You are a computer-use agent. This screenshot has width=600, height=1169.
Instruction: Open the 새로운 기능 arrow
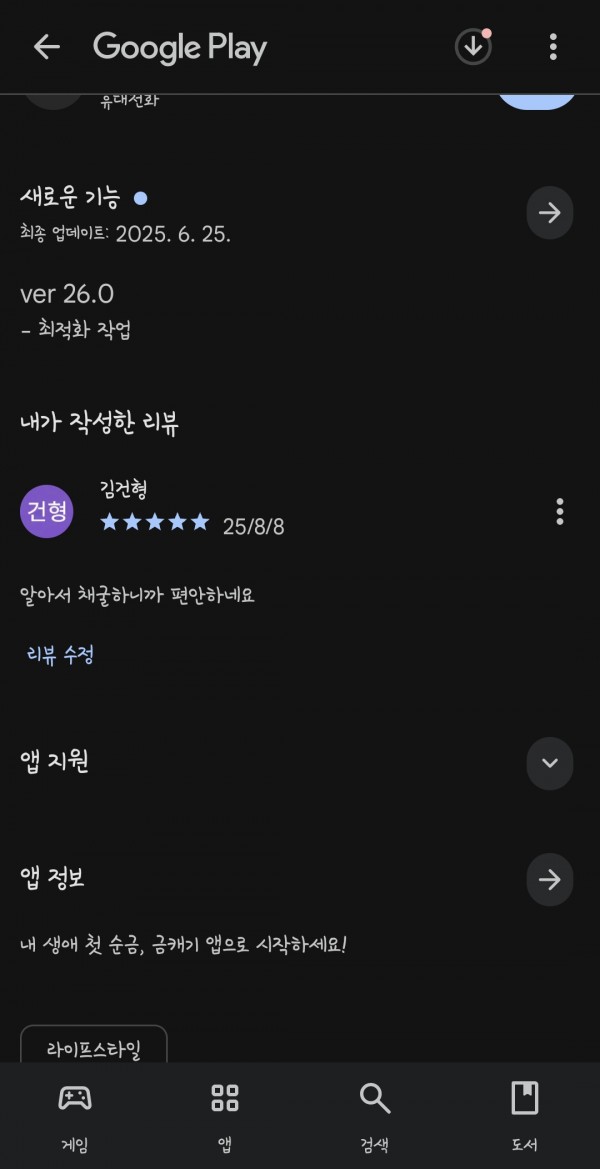pos(550,213)
